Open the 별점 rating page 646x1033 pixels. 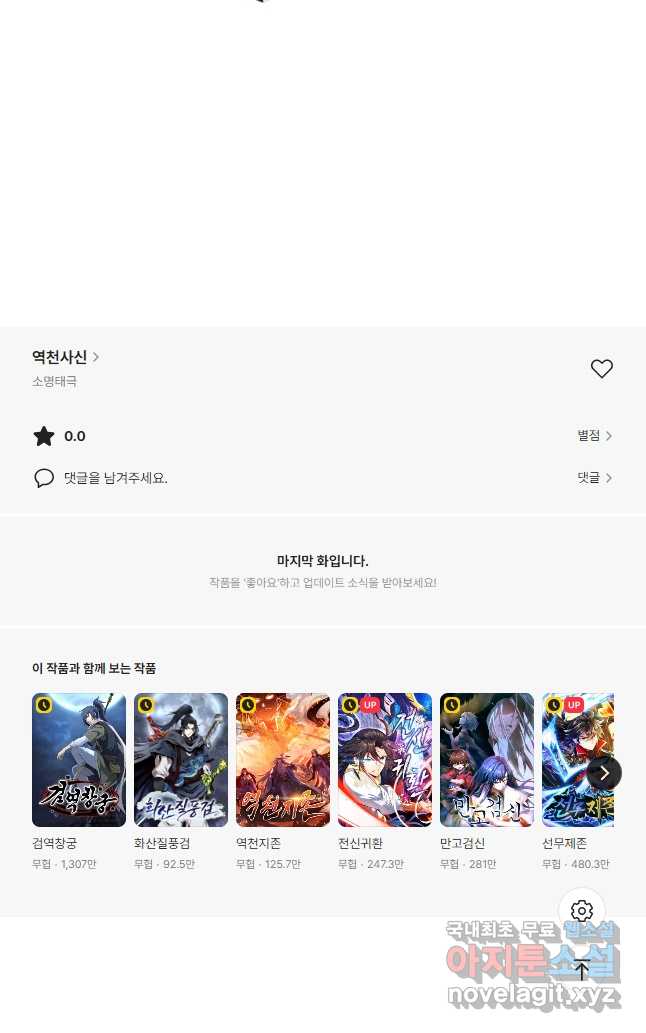(594, 436)
